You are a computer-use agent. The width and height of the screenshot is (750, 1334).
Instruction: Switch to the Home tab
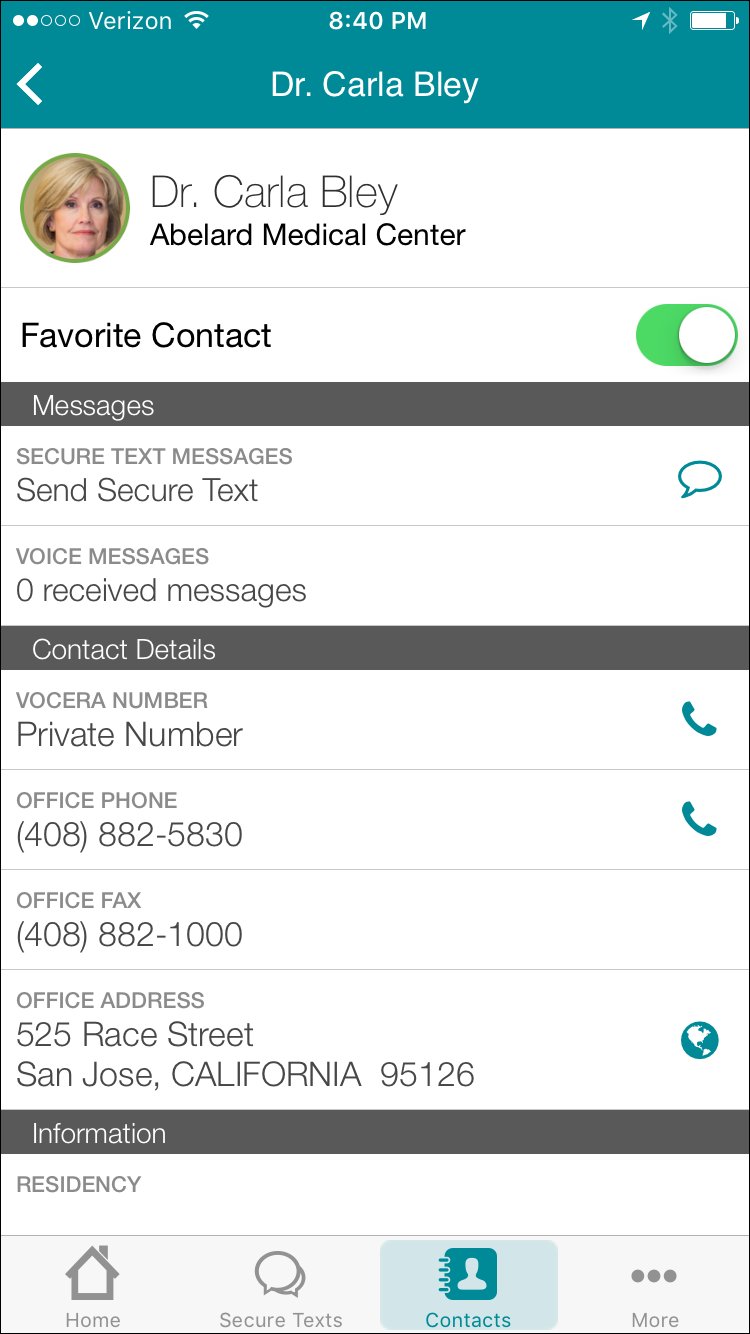93,1286
